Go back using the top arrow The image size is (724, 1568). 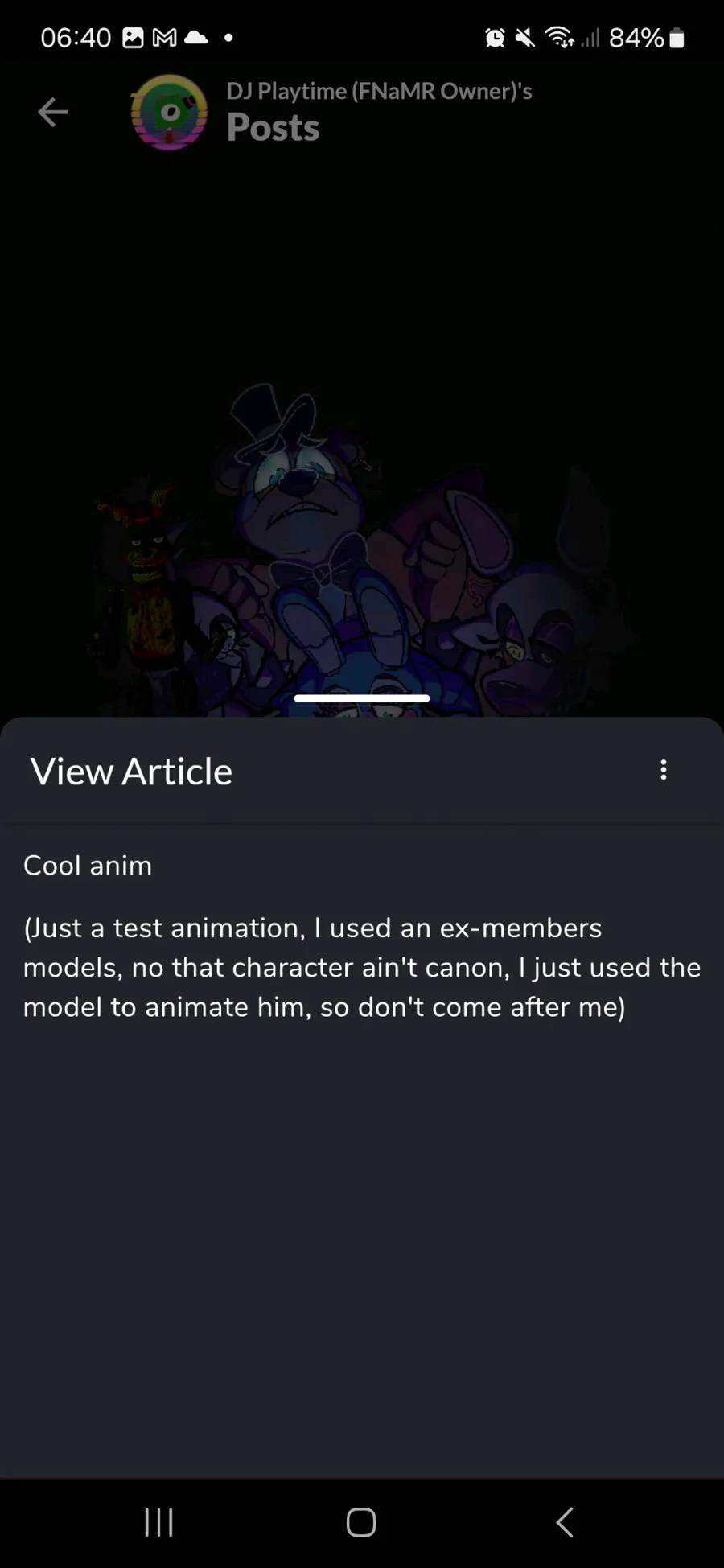coord(53,112)
